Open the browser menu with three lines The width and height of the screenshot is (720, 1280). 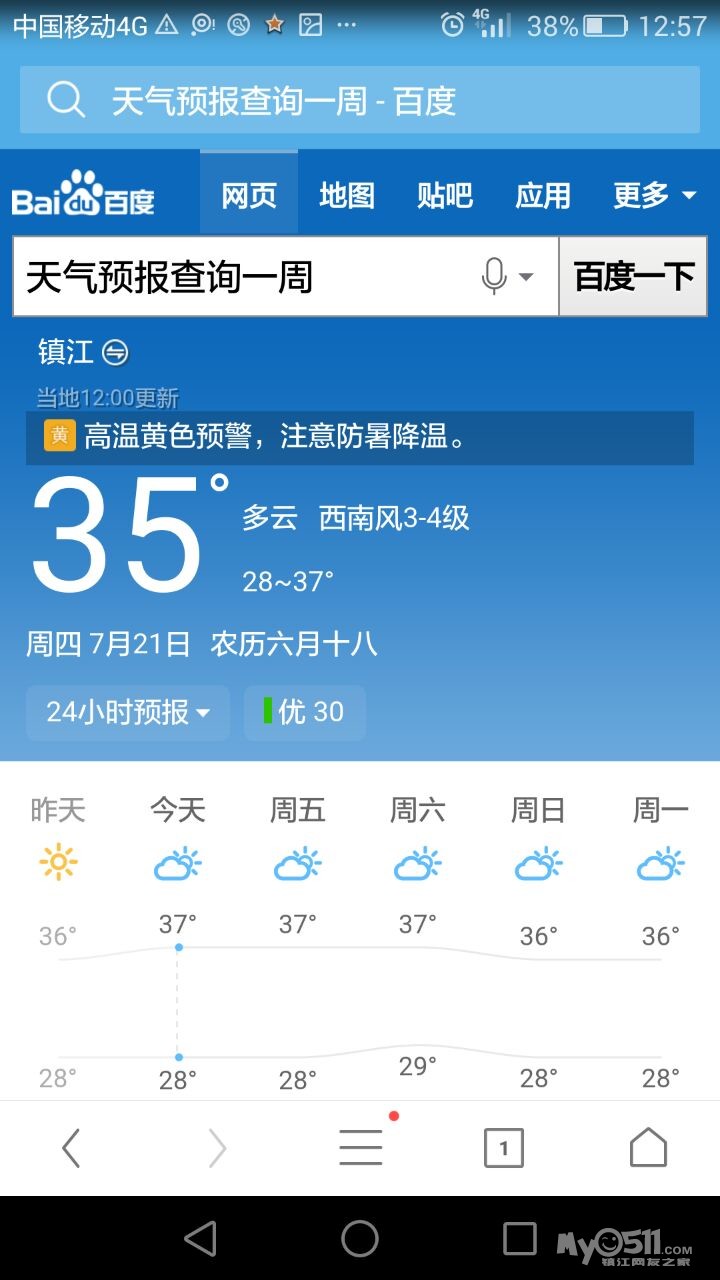(x=360, y=1148)
